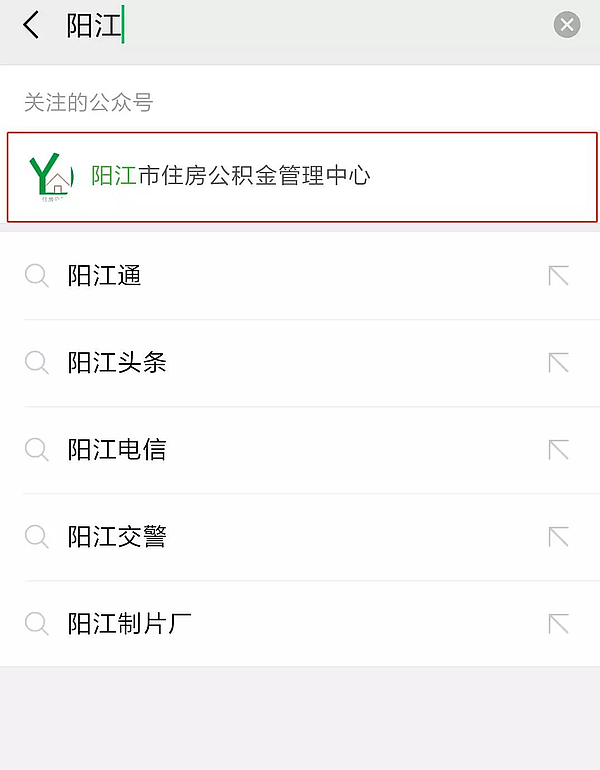Search for suggestion 阳江通
This screenshot has height=770, width=600.
point(105,276)
